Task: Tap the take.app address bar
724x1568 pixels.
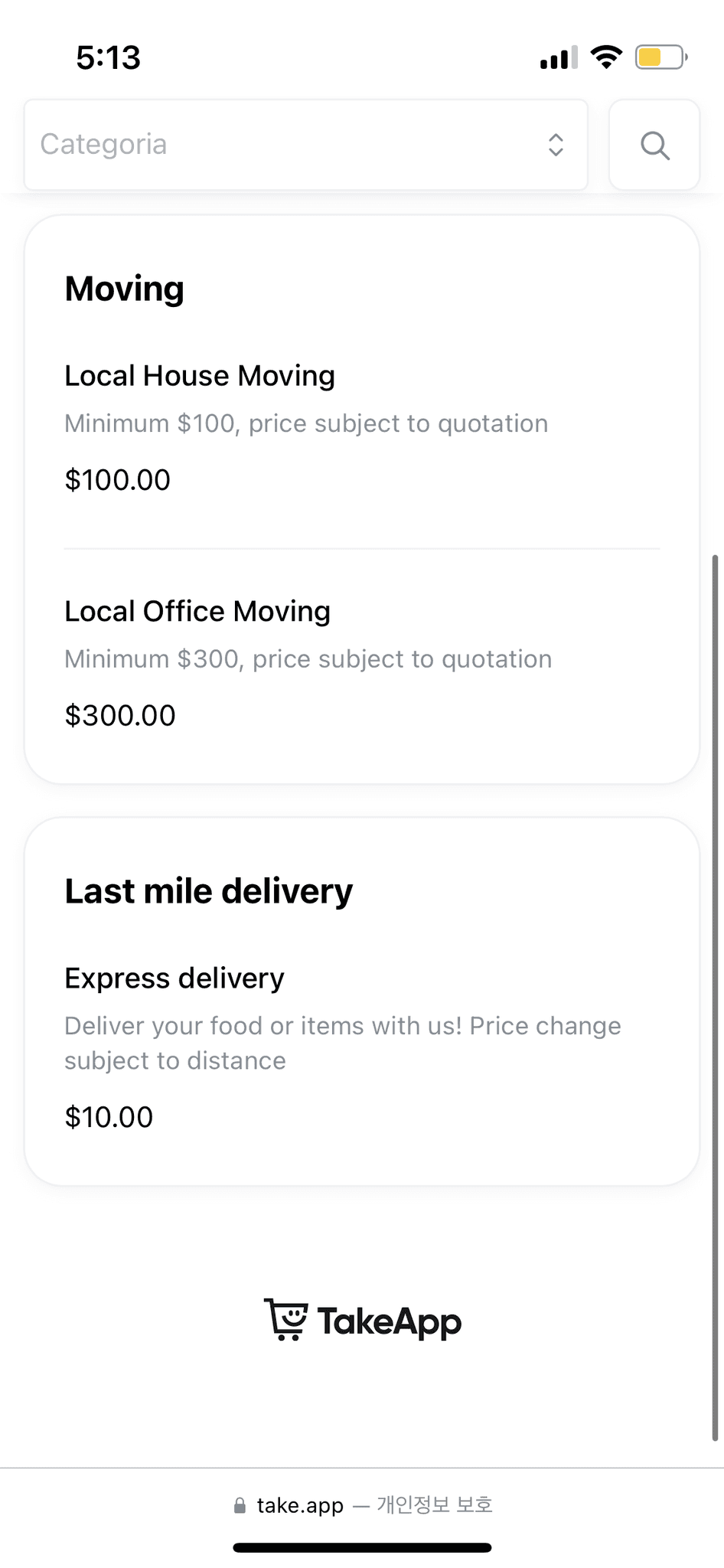Action: 299,1505
